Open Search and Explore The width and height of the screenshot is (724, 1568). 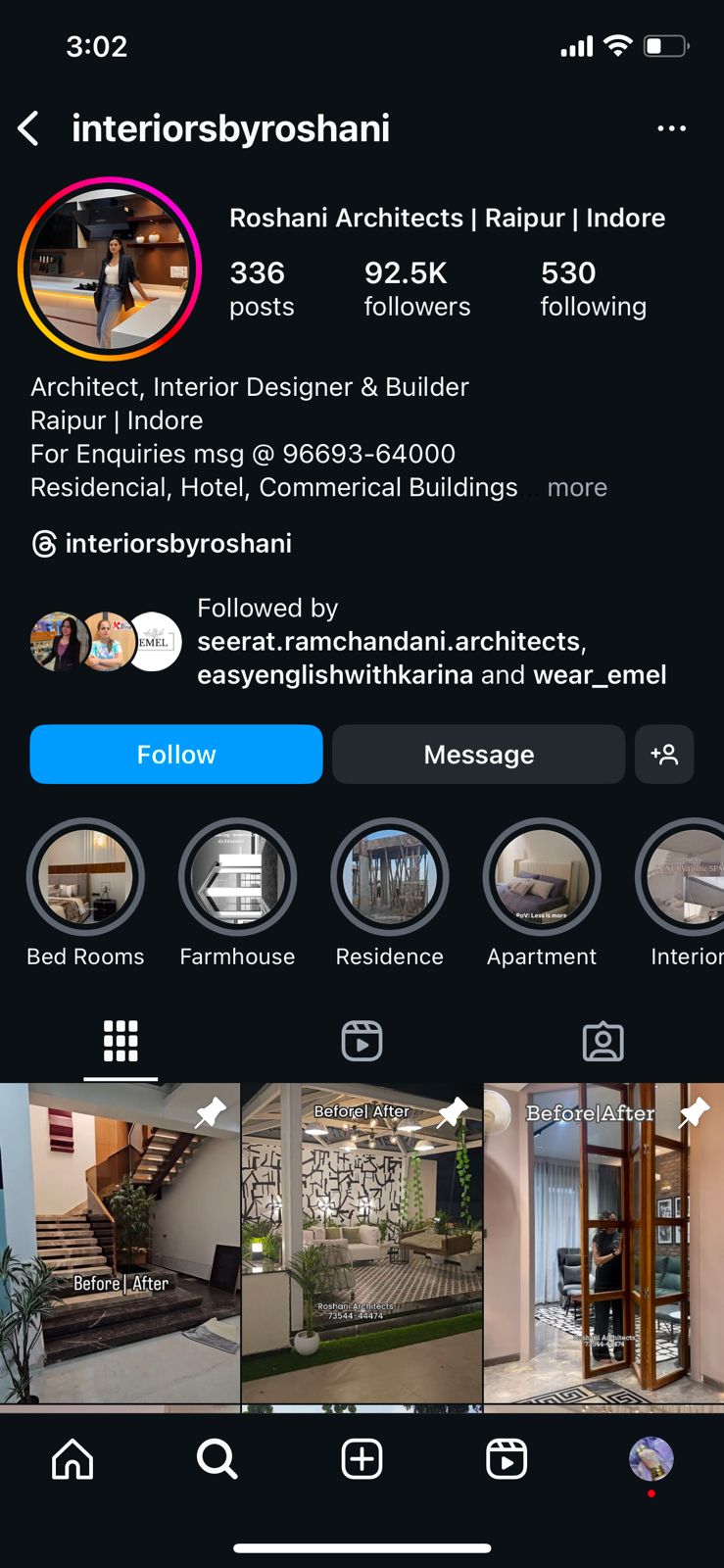[217, 1459]
